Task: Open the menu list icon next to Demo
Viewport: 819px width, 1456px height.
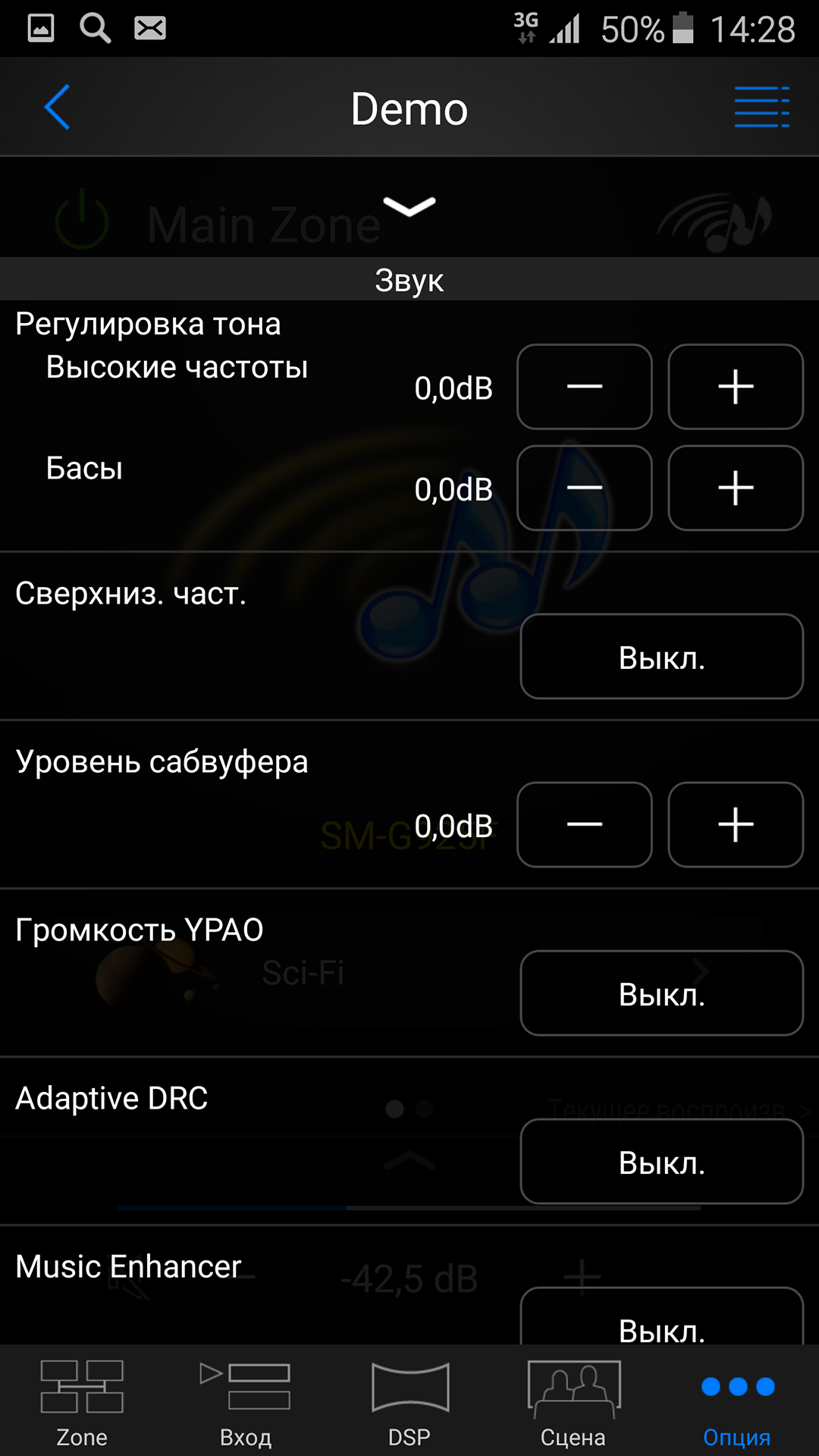Action: tap(761, 108)
